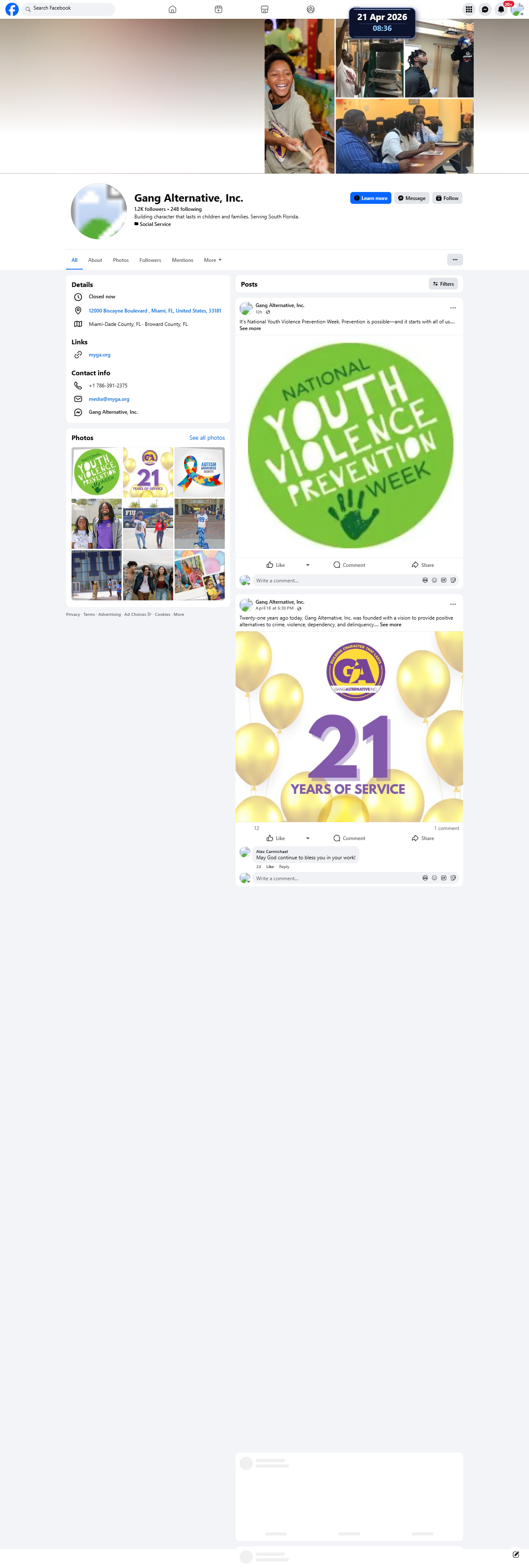Screen dimensions: 529x1568
Task: Share the 21 Years of Service post
Action: coord(422,838)
